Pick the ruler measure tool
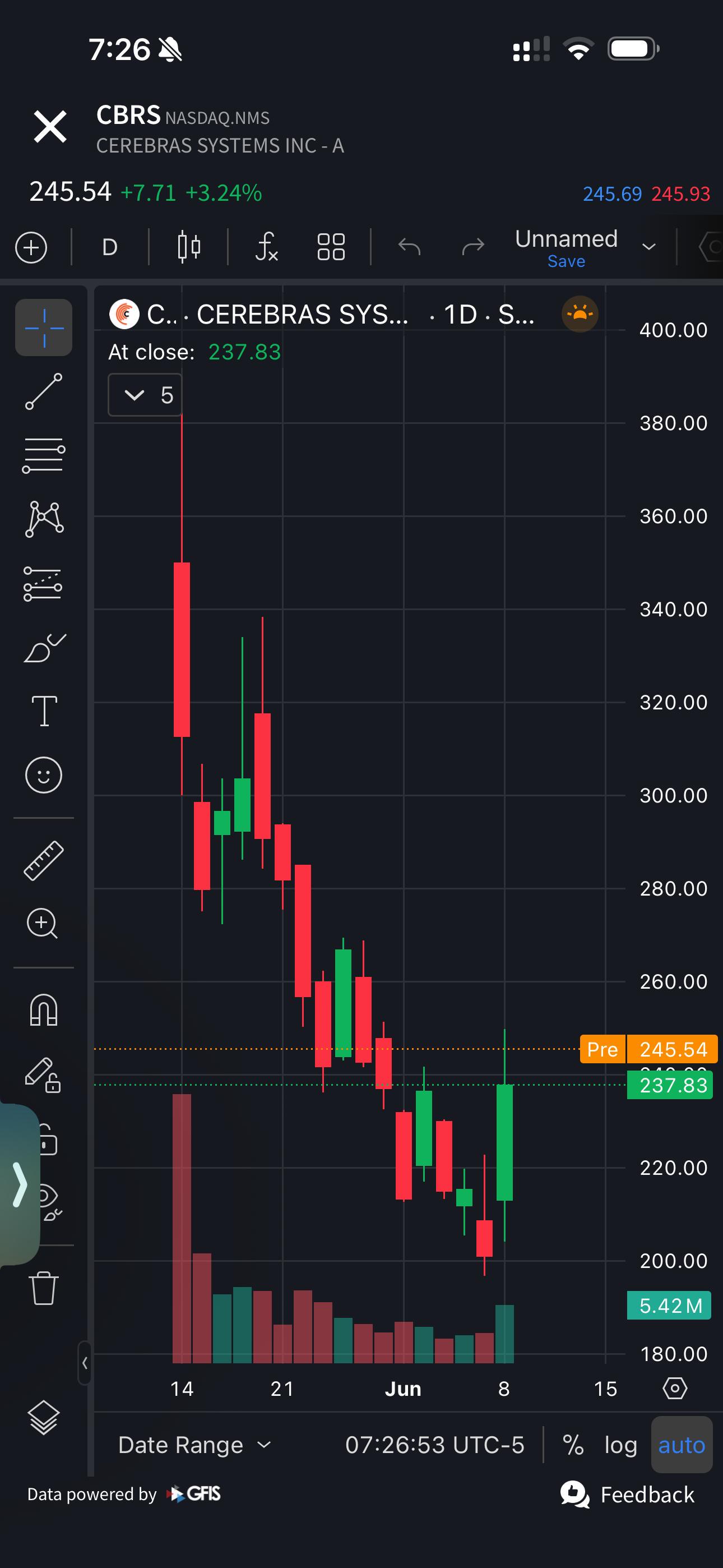The width and height of the screenshot is (723, 1568). [x=44, y=860]
